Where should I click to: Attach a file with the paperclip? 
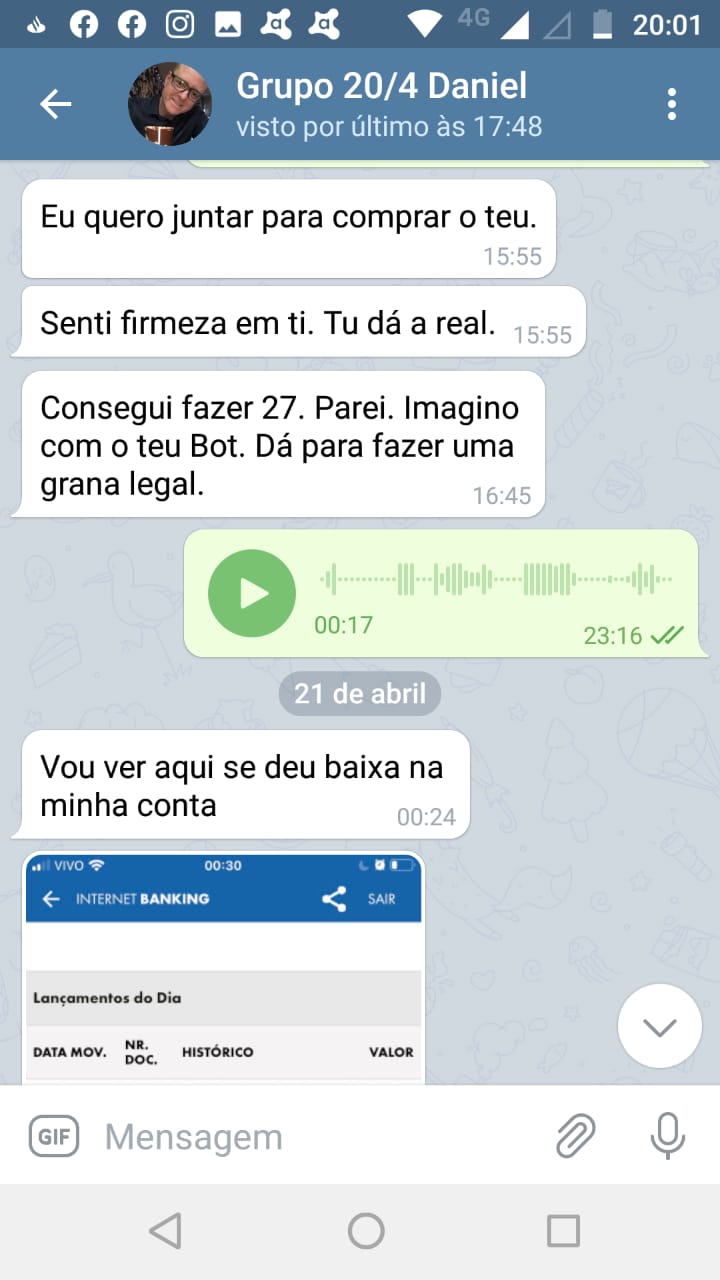tap(575, 1136)
